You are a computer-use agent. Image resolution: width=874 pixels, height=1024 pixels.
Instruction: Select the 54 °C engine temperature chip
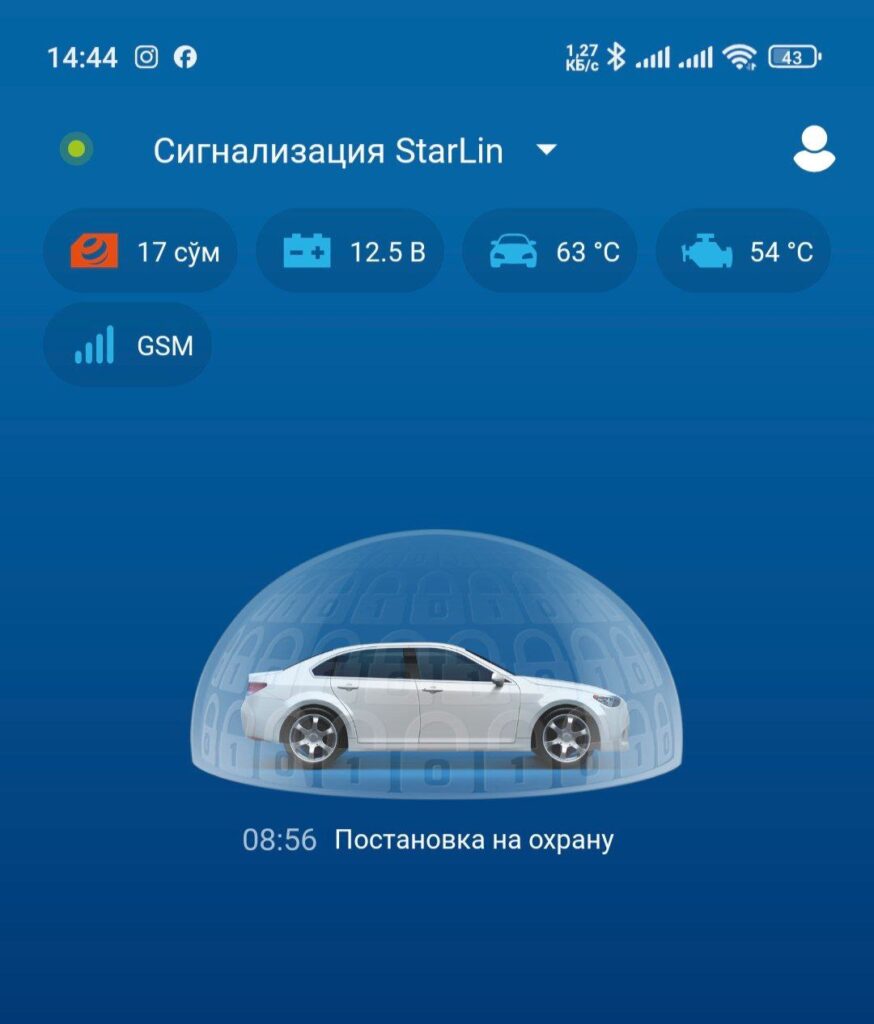tap(744, 251)
